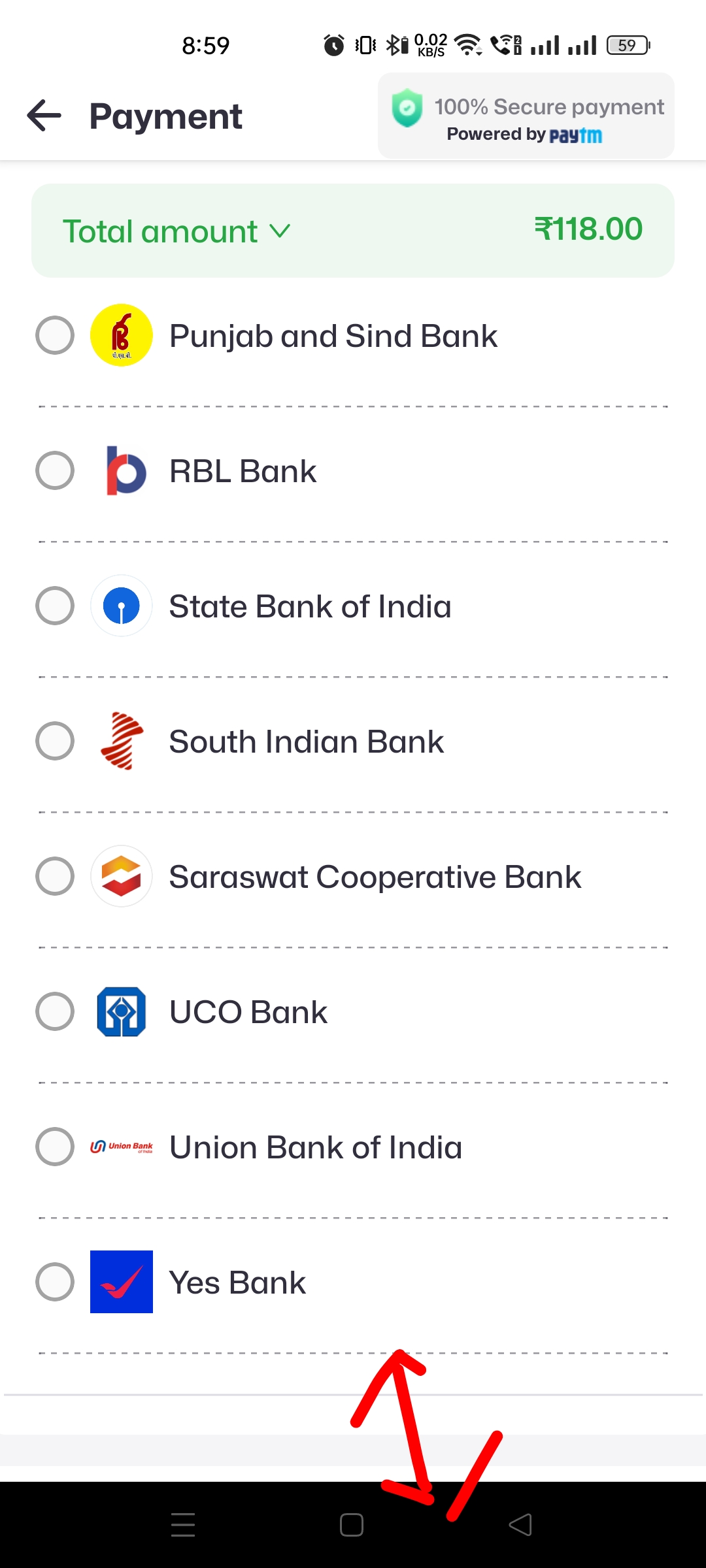Viewport: 706px width, 1568px height.
Task: Choose UCO Bank radio button
Action: coord(55,1011)
